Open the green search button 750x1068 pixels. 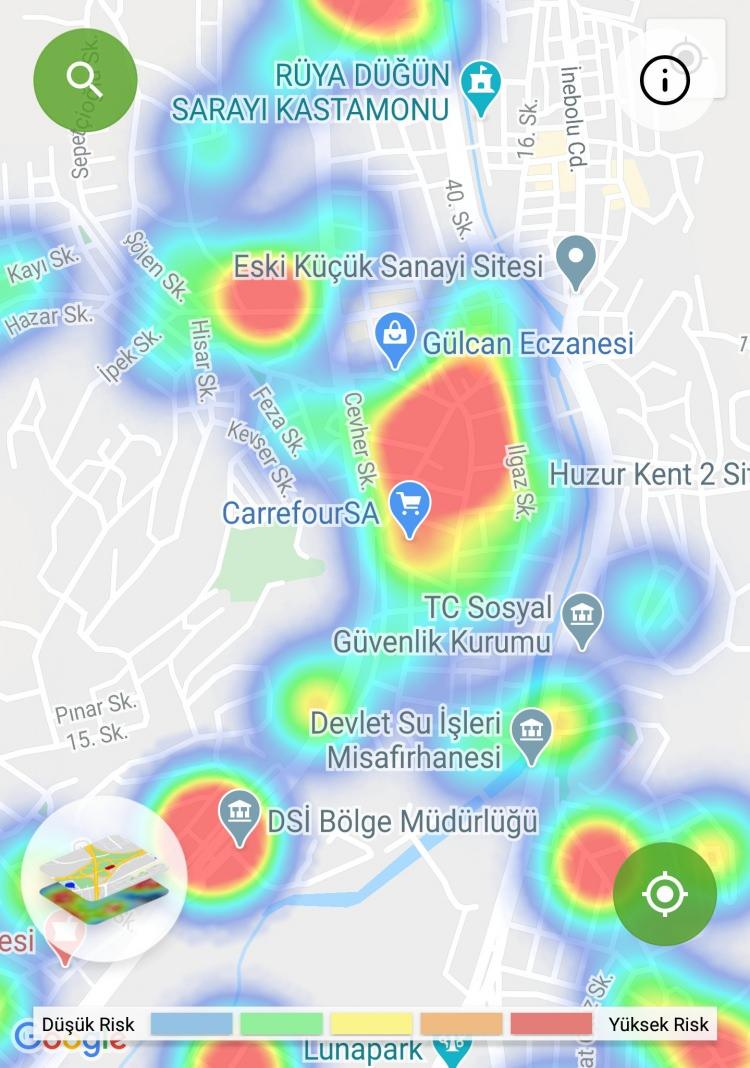pos(85,80)
